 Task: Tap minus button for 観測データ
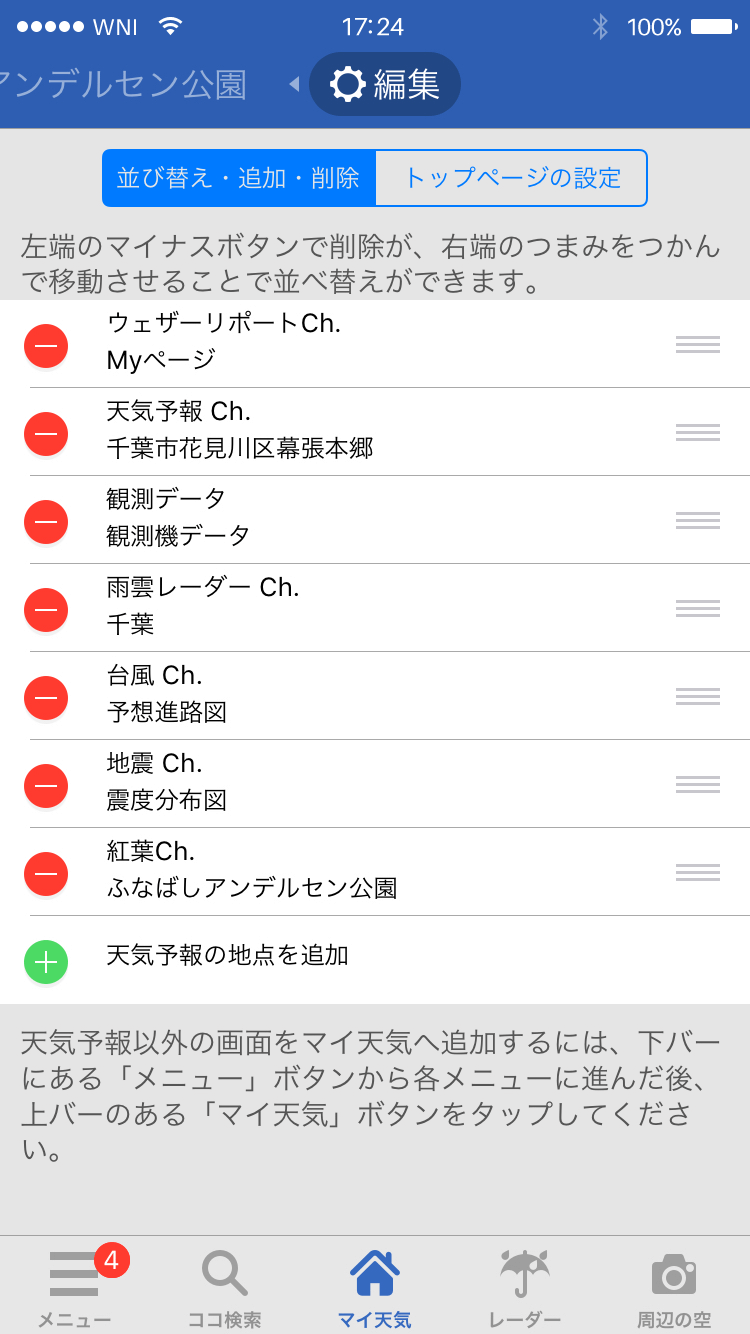46,522
